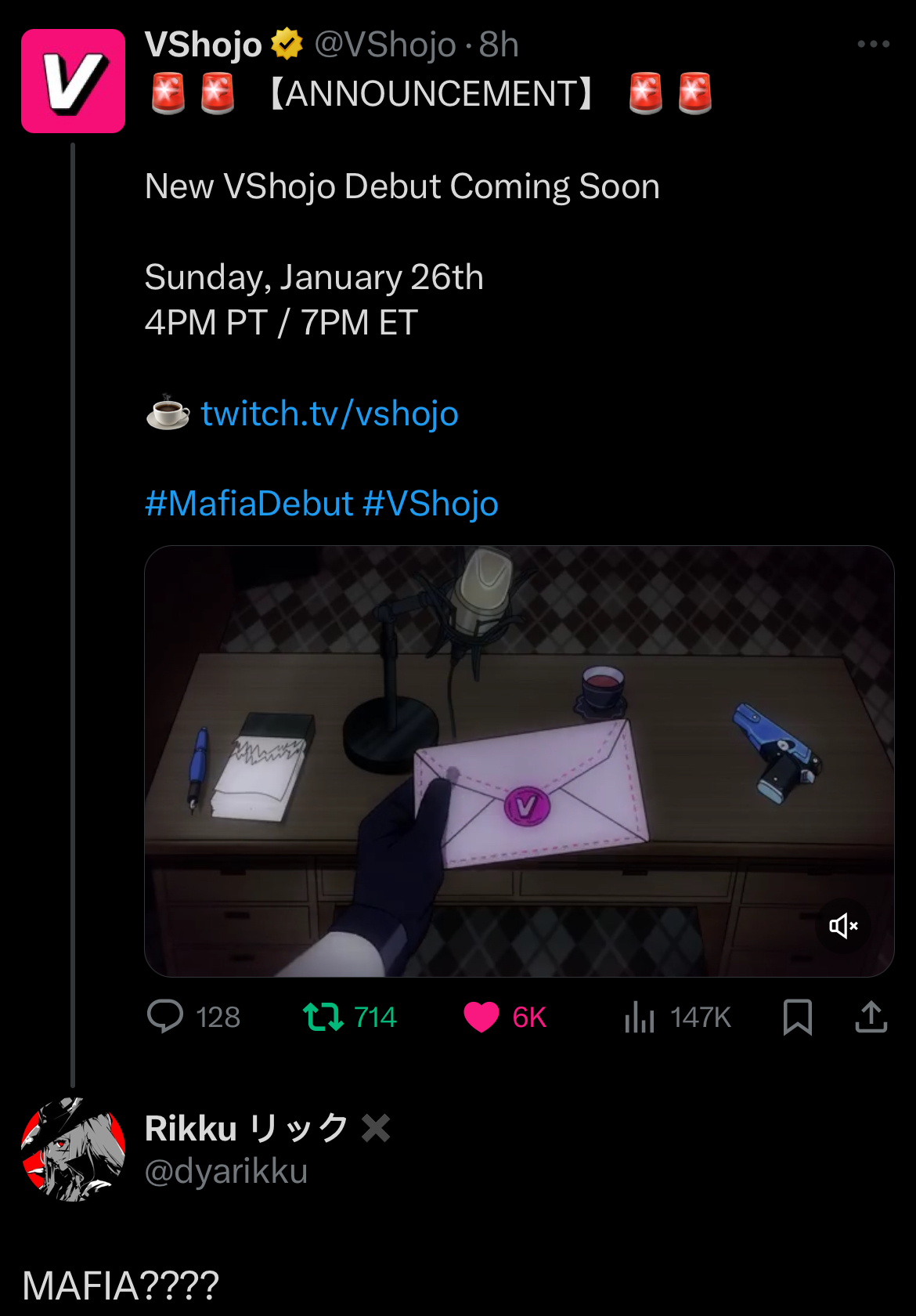Unlike VShojo's announcement post
The width and height of the screenshot is (916, 1316).
tap(481, 1017)
